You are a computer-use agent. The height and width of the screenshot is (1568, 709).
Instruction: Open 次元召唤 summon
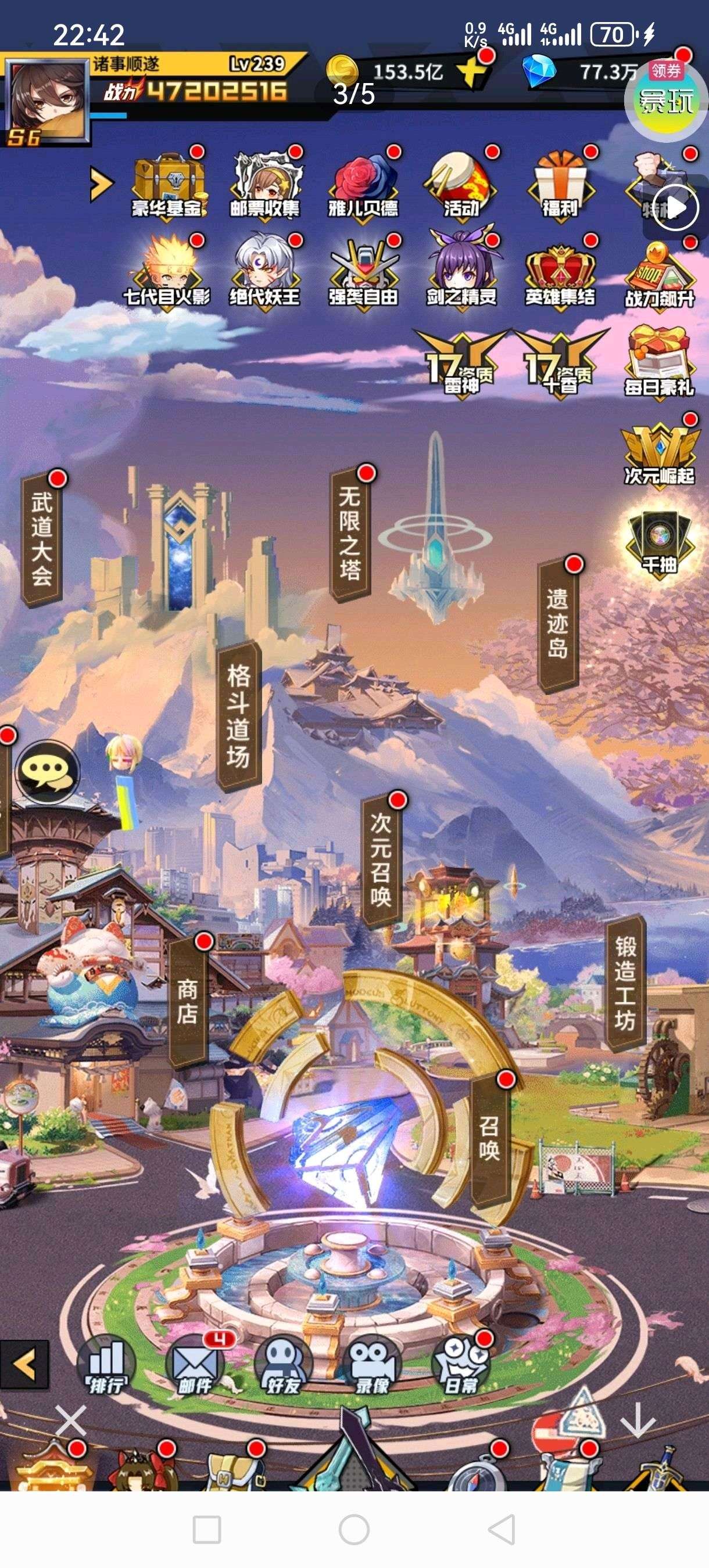click(381, 858)
